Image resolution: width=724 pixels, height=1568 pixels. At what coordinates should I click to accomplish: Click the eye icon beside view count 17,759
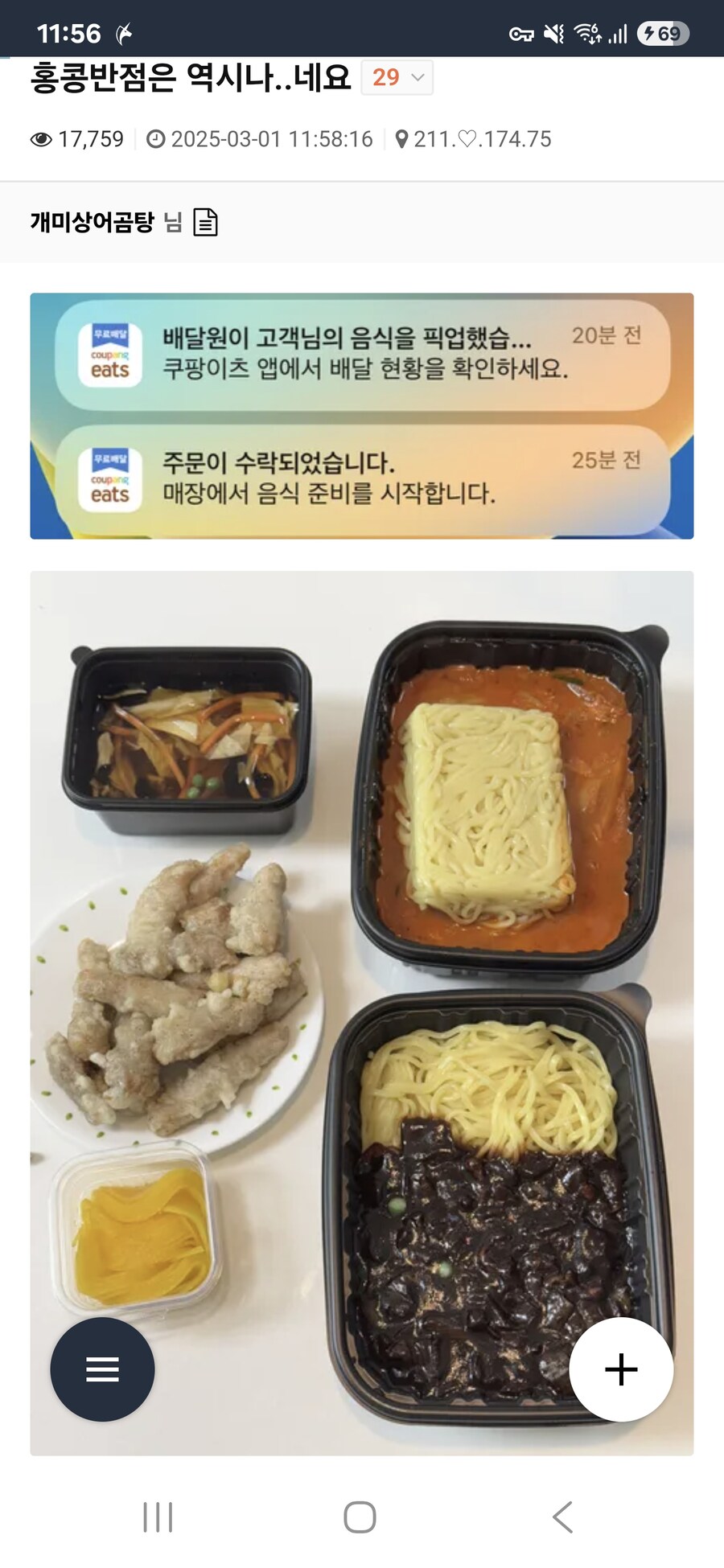coord(40,138)
